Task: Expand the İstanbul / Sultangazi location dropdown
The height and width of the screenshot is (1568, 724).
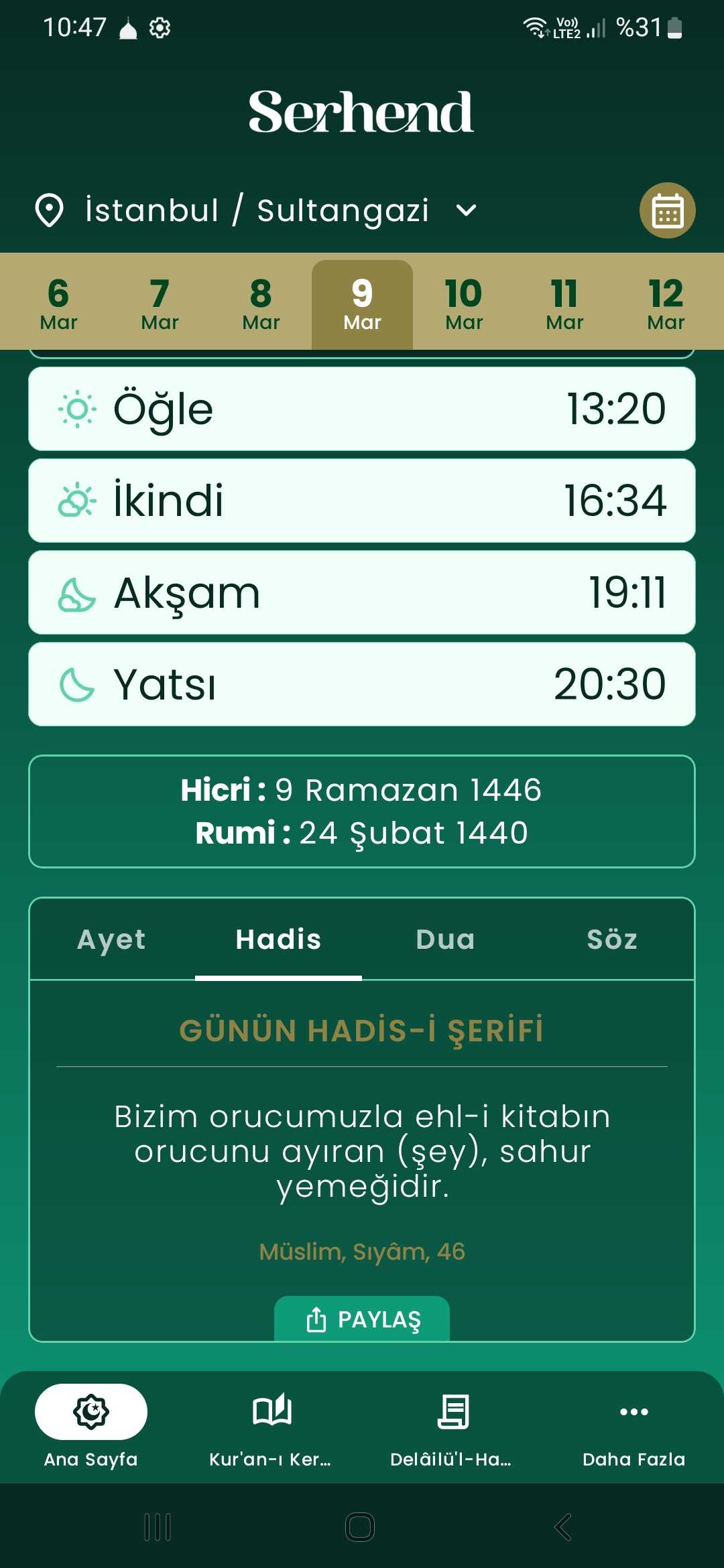Action: pos(465,210)
